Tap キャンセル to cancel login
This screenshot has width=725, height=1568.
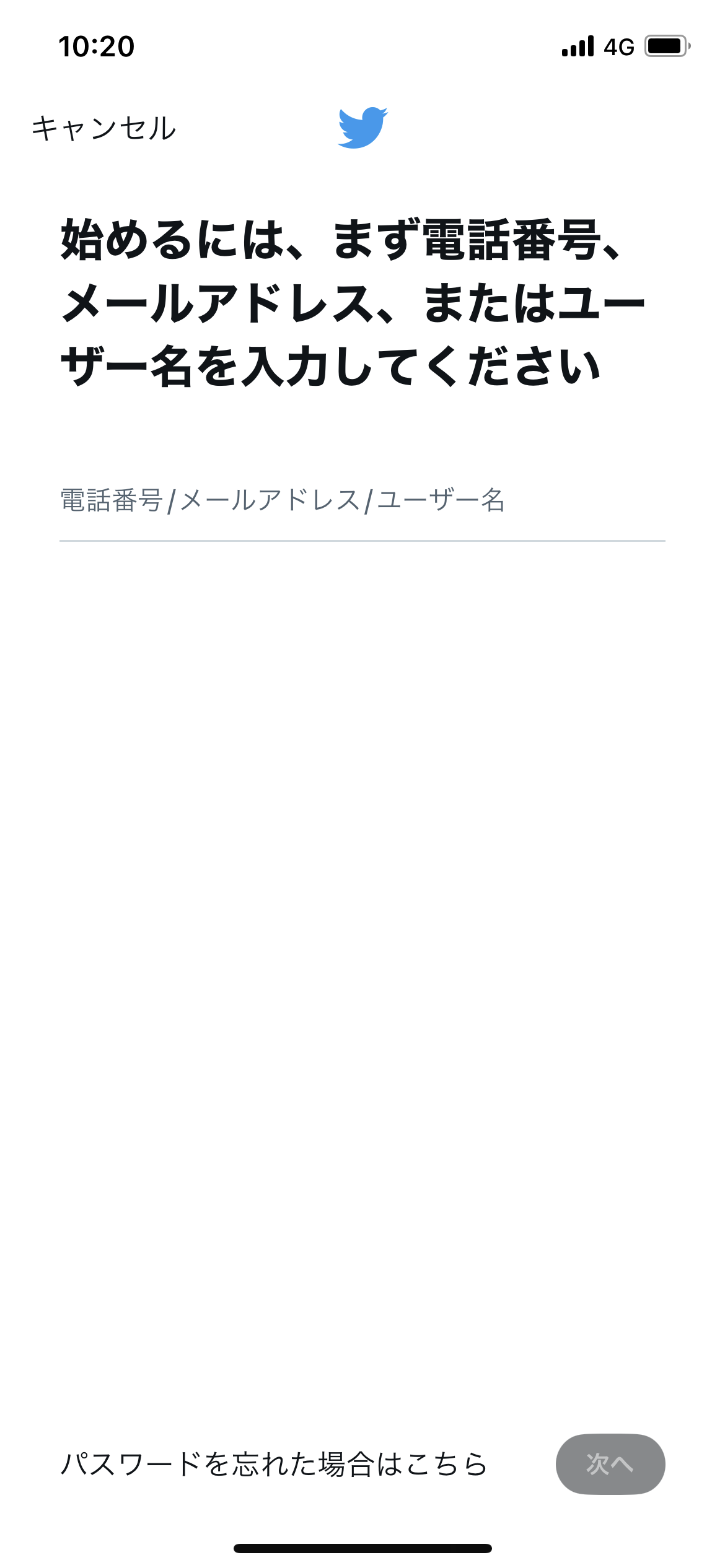(104, 129)
